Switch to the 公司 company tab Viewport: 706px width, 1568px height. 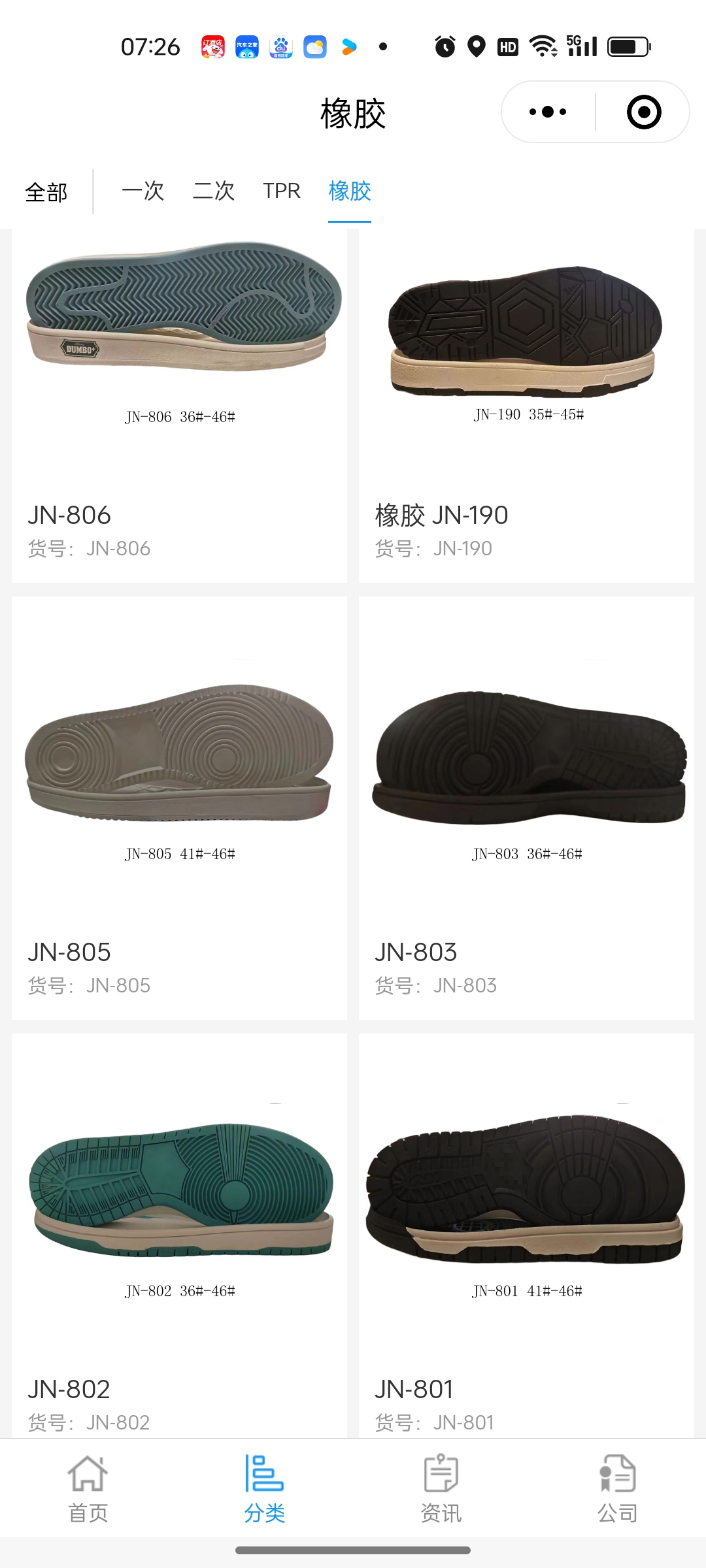click(618, 1487)
